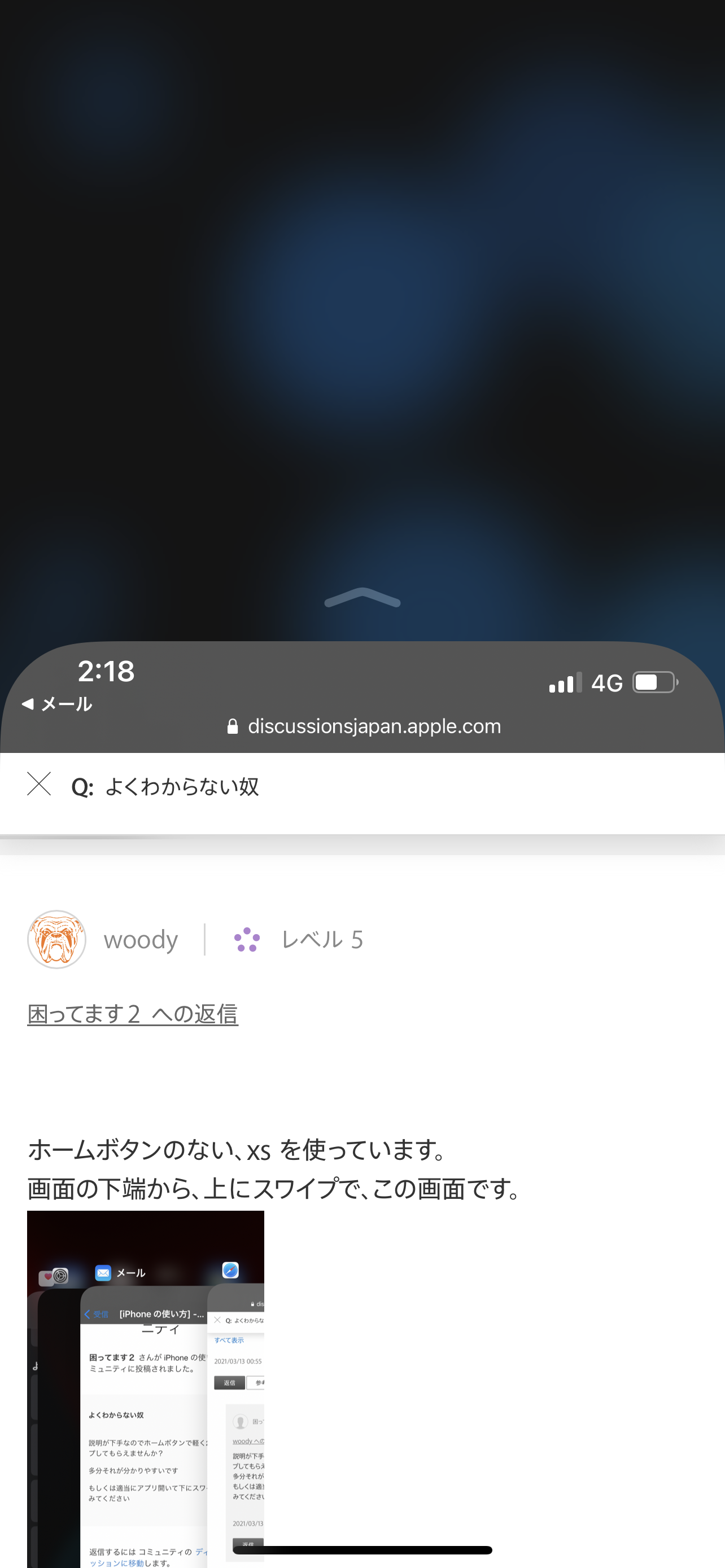Close the question header with the X

39,785
